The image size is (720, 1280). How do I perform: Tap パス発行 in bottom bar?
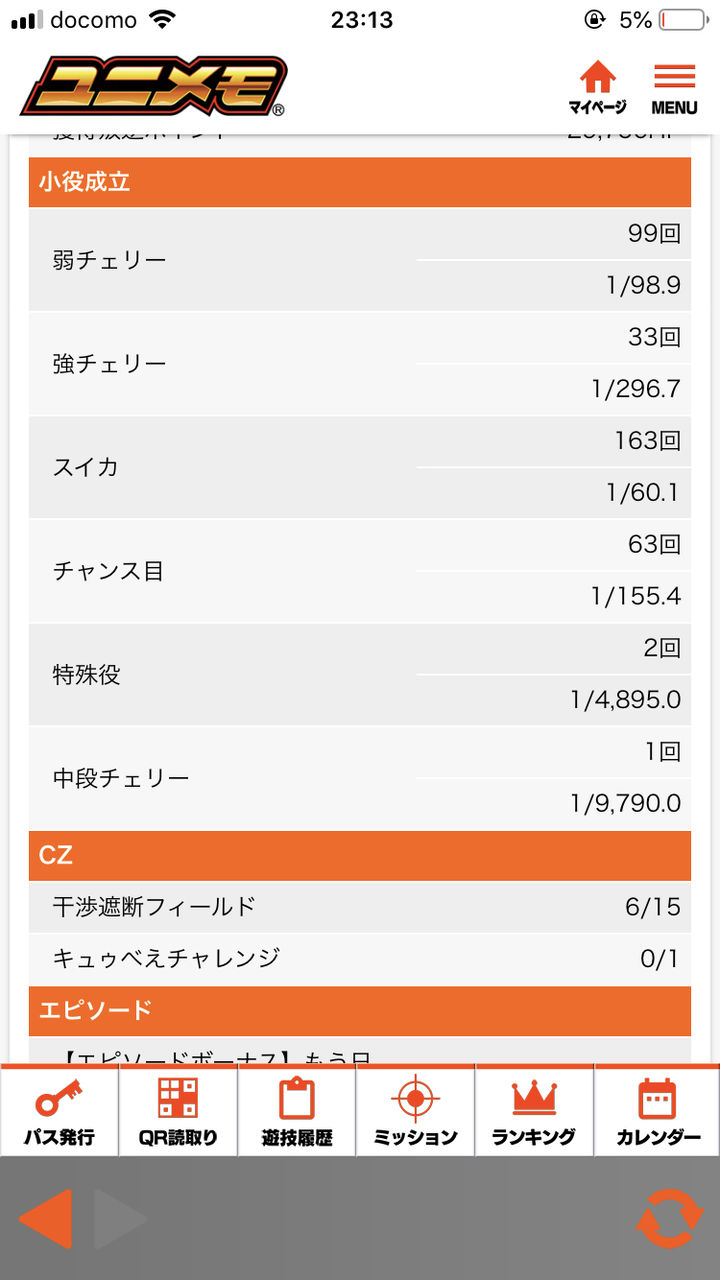tap(59, 1110)
